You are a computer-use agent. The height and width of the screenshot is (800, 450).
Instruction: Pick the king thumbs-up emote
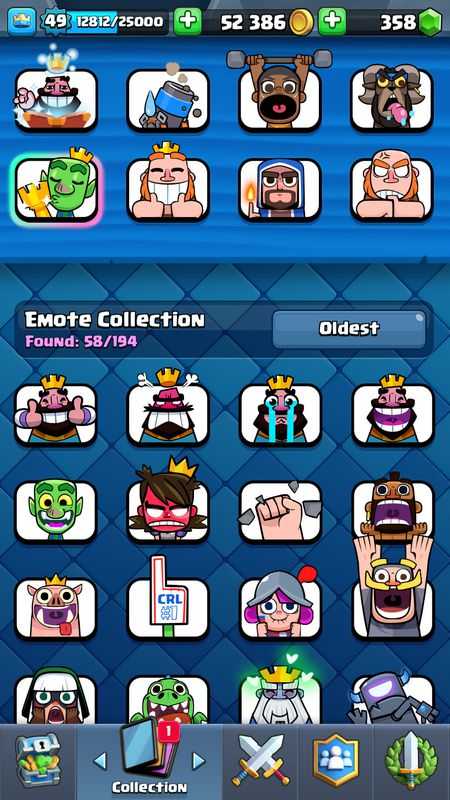tap(56, 411)
